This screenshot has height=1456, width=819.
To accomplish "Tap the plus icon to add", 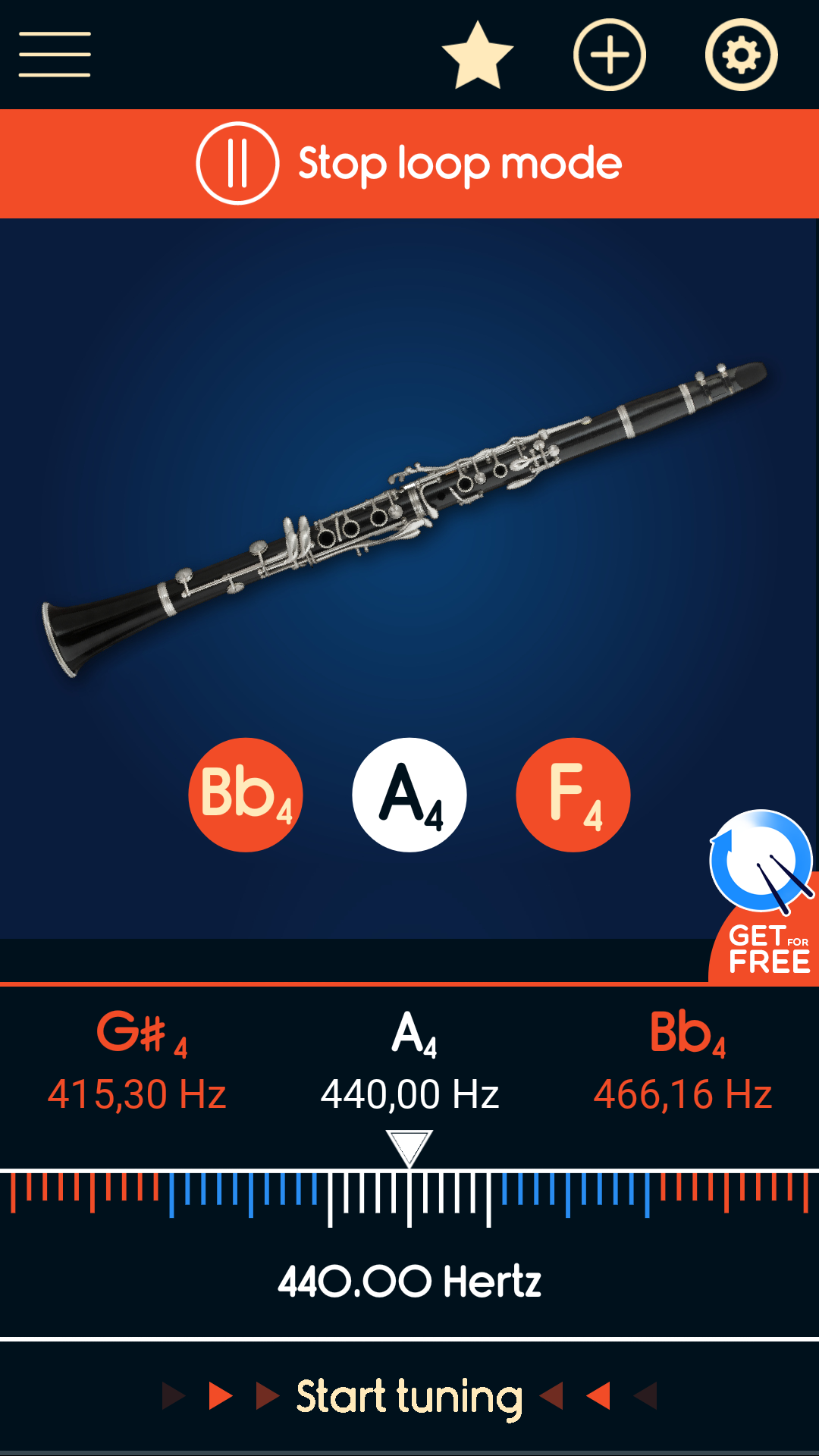I will [608, 54].
